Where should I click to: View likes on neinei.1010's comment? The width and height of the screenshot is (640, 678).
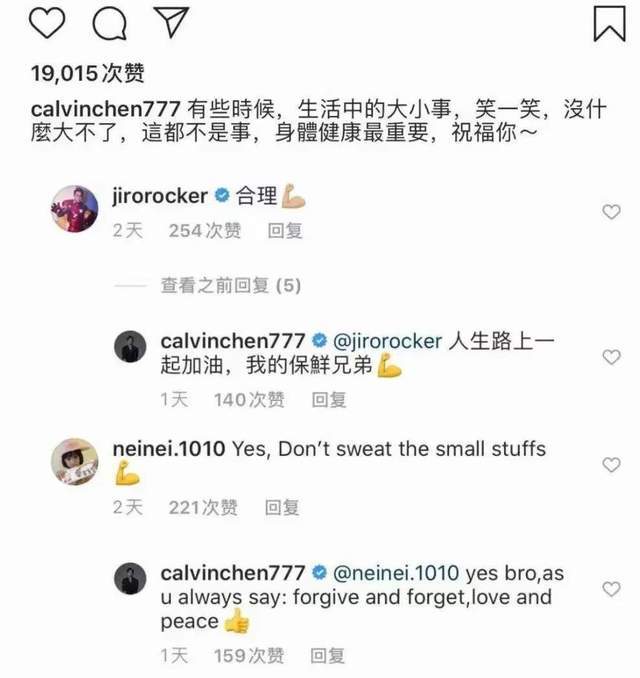(205, 508)
